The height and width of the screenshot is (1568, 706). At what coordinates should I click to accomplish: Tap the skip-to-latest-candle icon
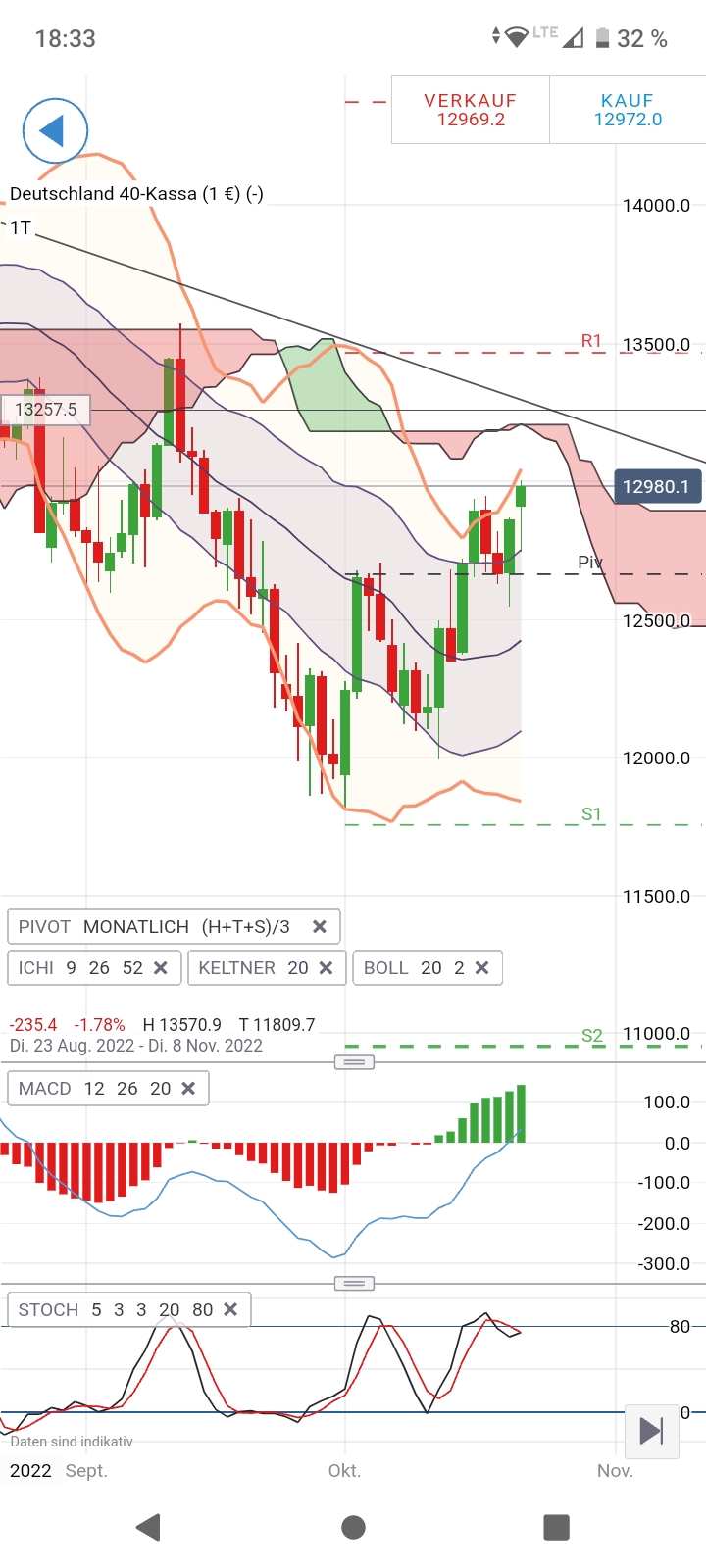651,1432
